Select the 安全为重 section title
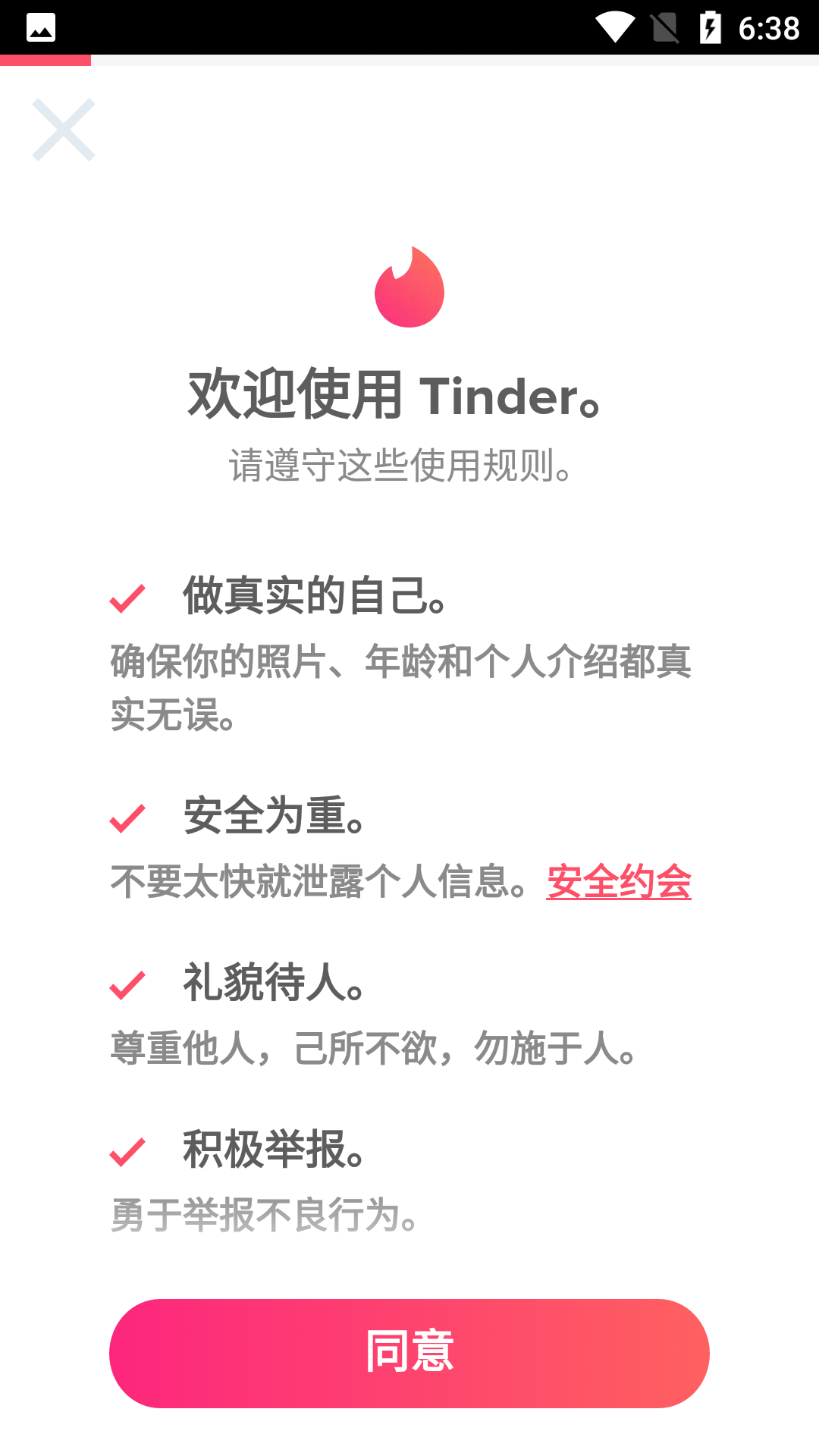The image size is (819, 1456). tap(271, 817)
